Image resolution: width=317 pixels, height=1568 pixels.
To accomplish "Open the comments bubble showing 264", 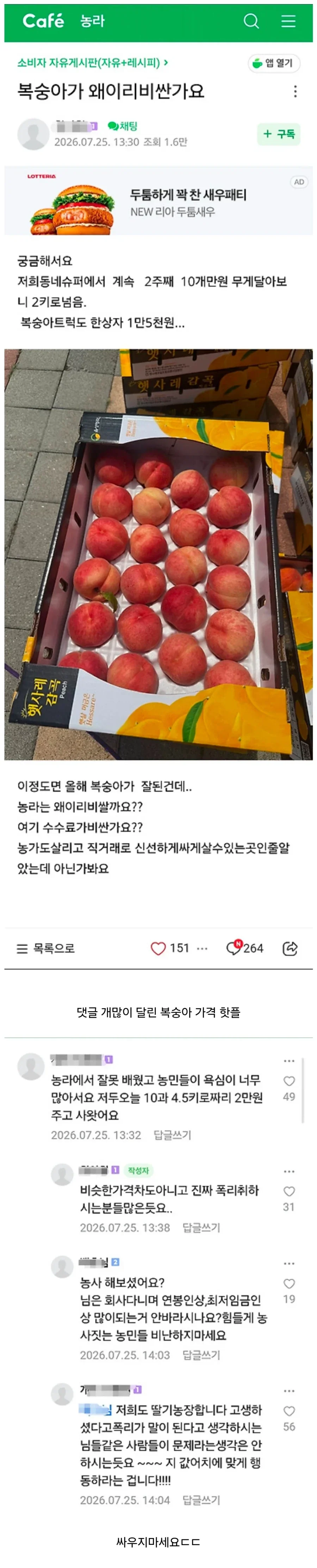I will tap(244, 948).
